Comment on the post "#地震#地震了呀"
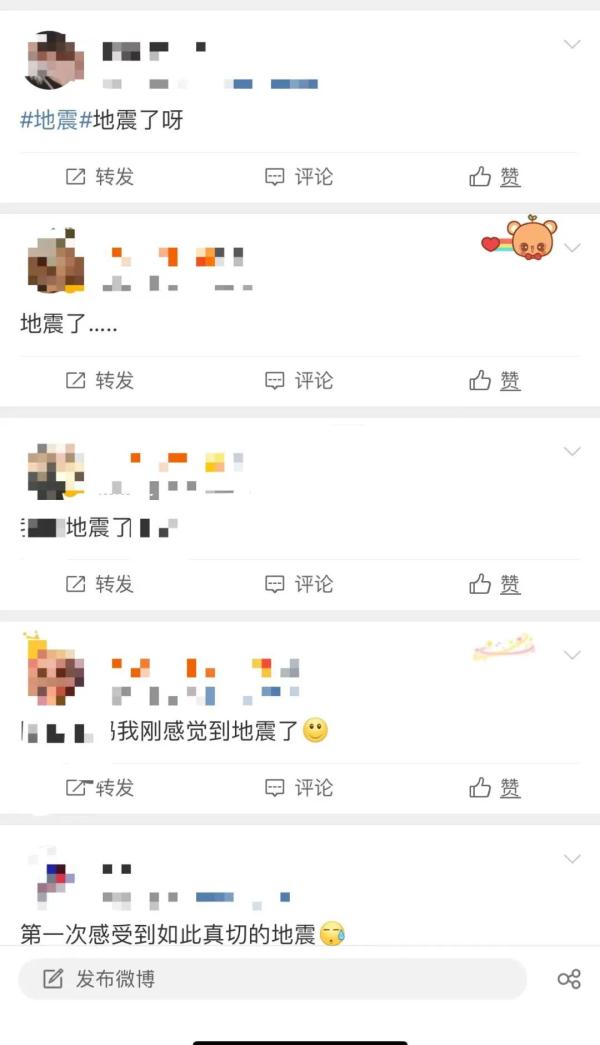The width and height of the screenshot is (600, 1045). [298, 177]
